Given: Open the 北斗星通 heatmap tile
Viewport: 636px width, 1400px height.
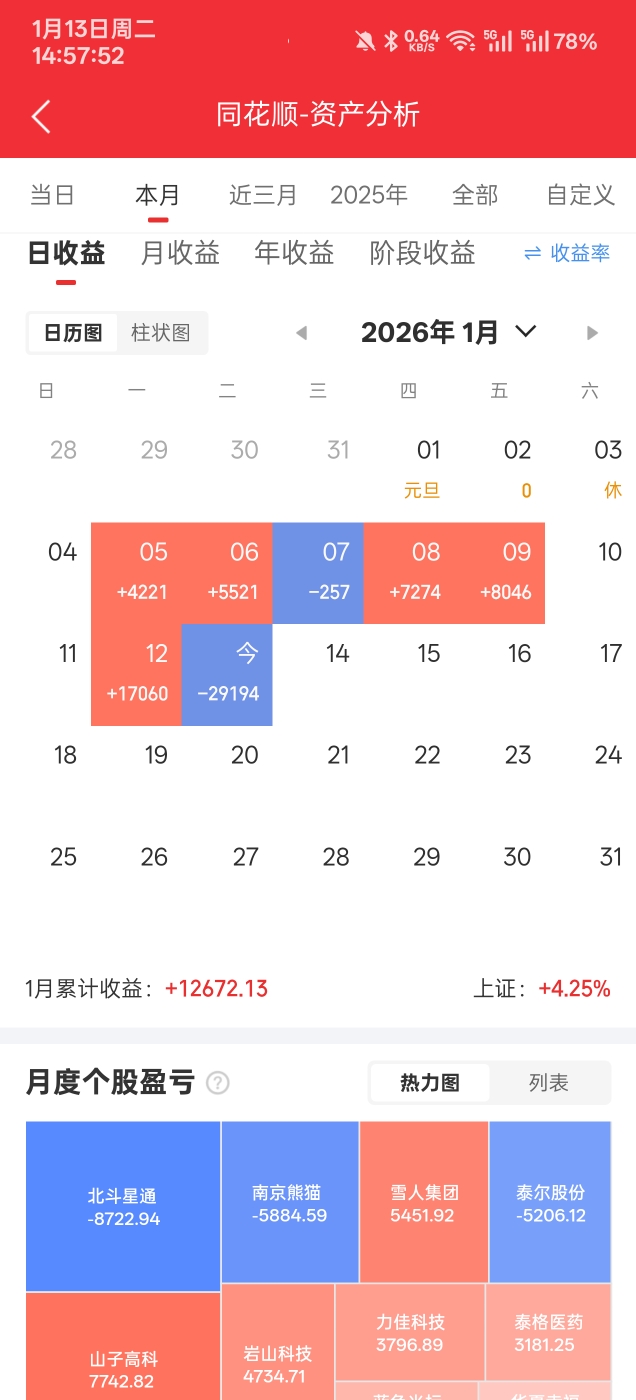Looking at the screenshot, I should point(123,1206).
